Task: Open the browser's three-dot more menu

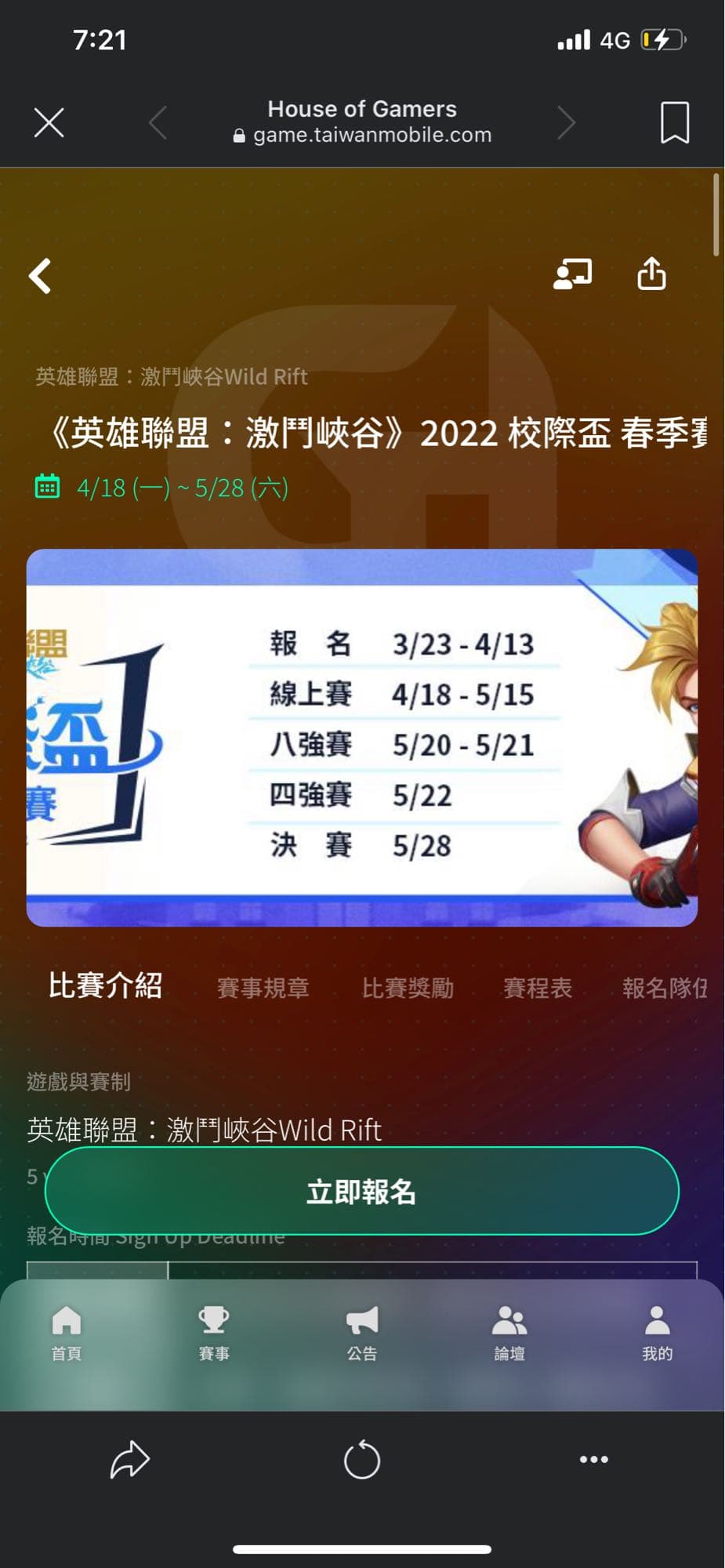Action: [593, 1459]
